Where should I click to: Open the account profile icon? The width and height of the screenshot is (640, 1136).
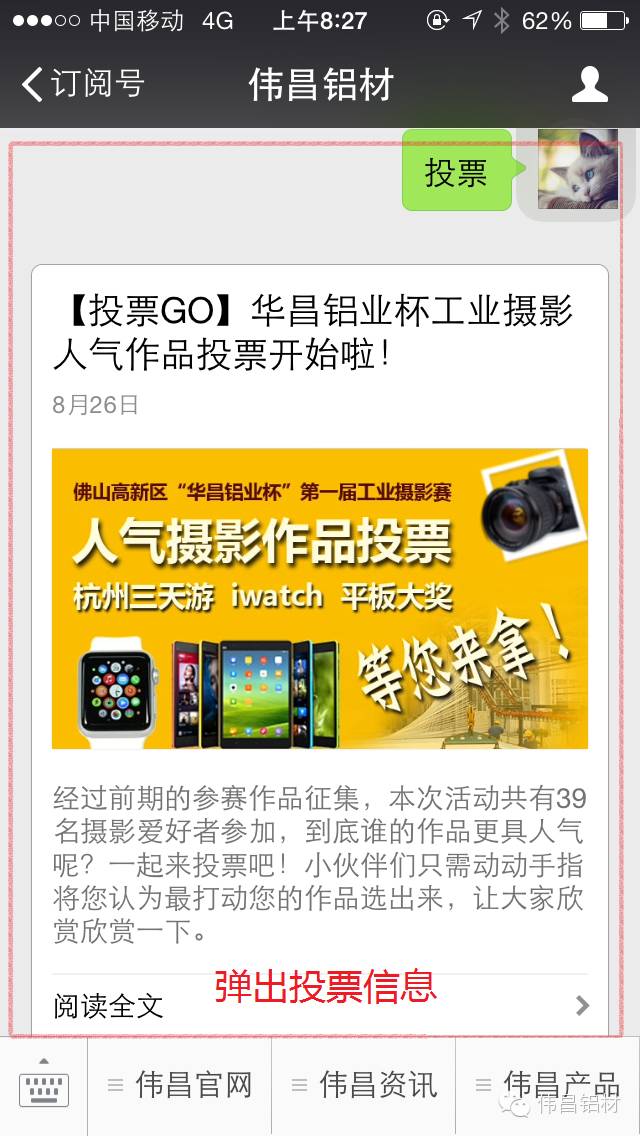click(x=589, y=85)
